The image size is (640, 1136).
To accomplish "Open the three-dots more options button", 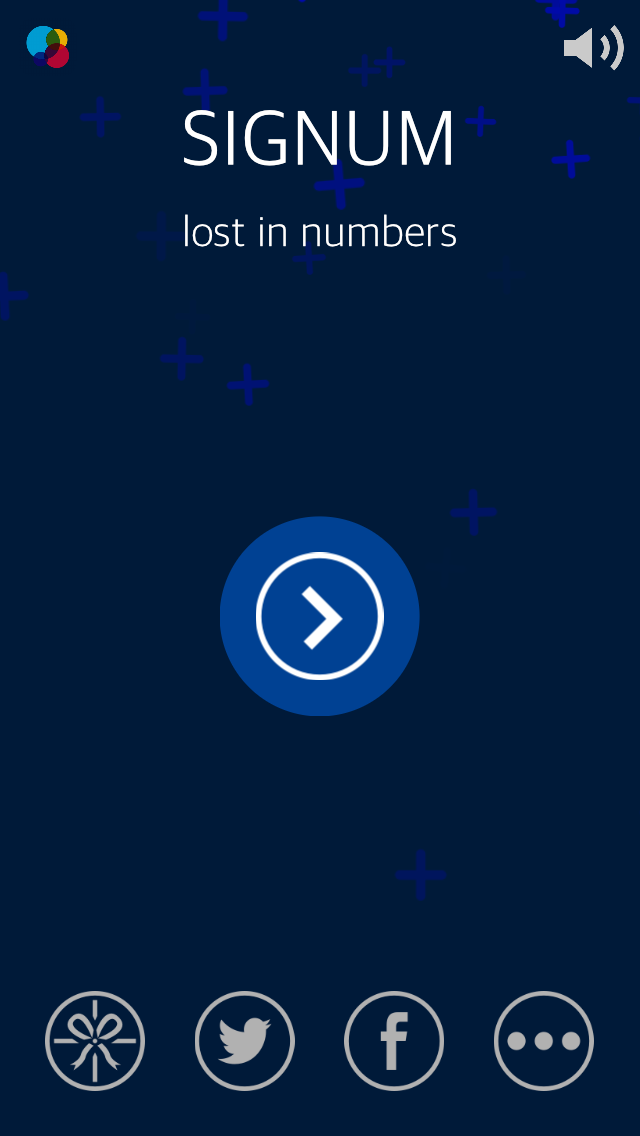I will (544, 1040).
